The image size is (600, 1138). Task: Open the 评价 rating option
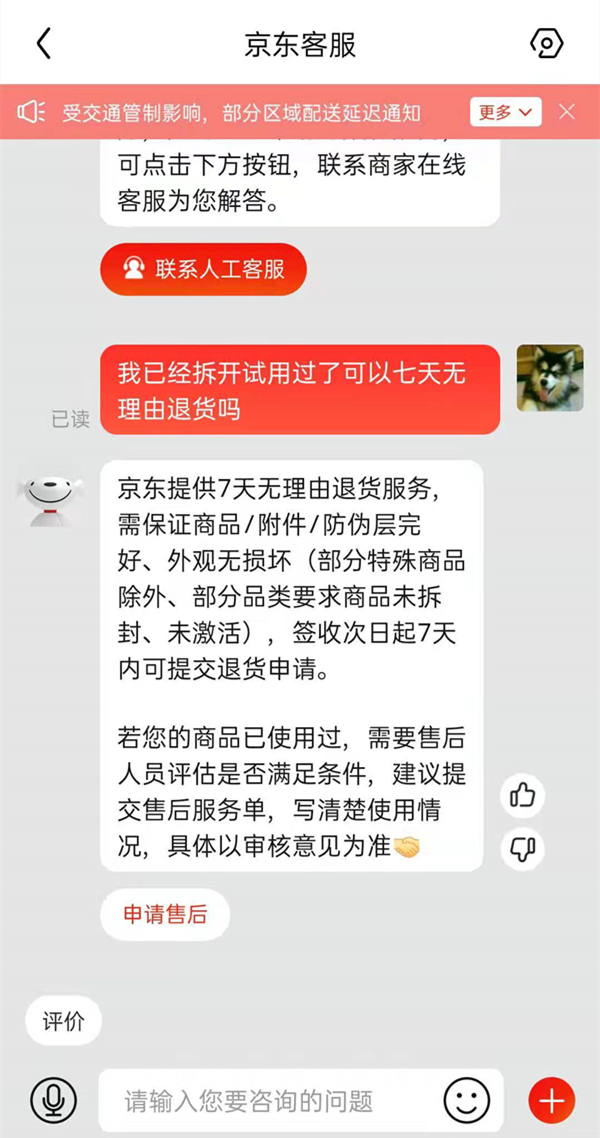(63, 1022)
